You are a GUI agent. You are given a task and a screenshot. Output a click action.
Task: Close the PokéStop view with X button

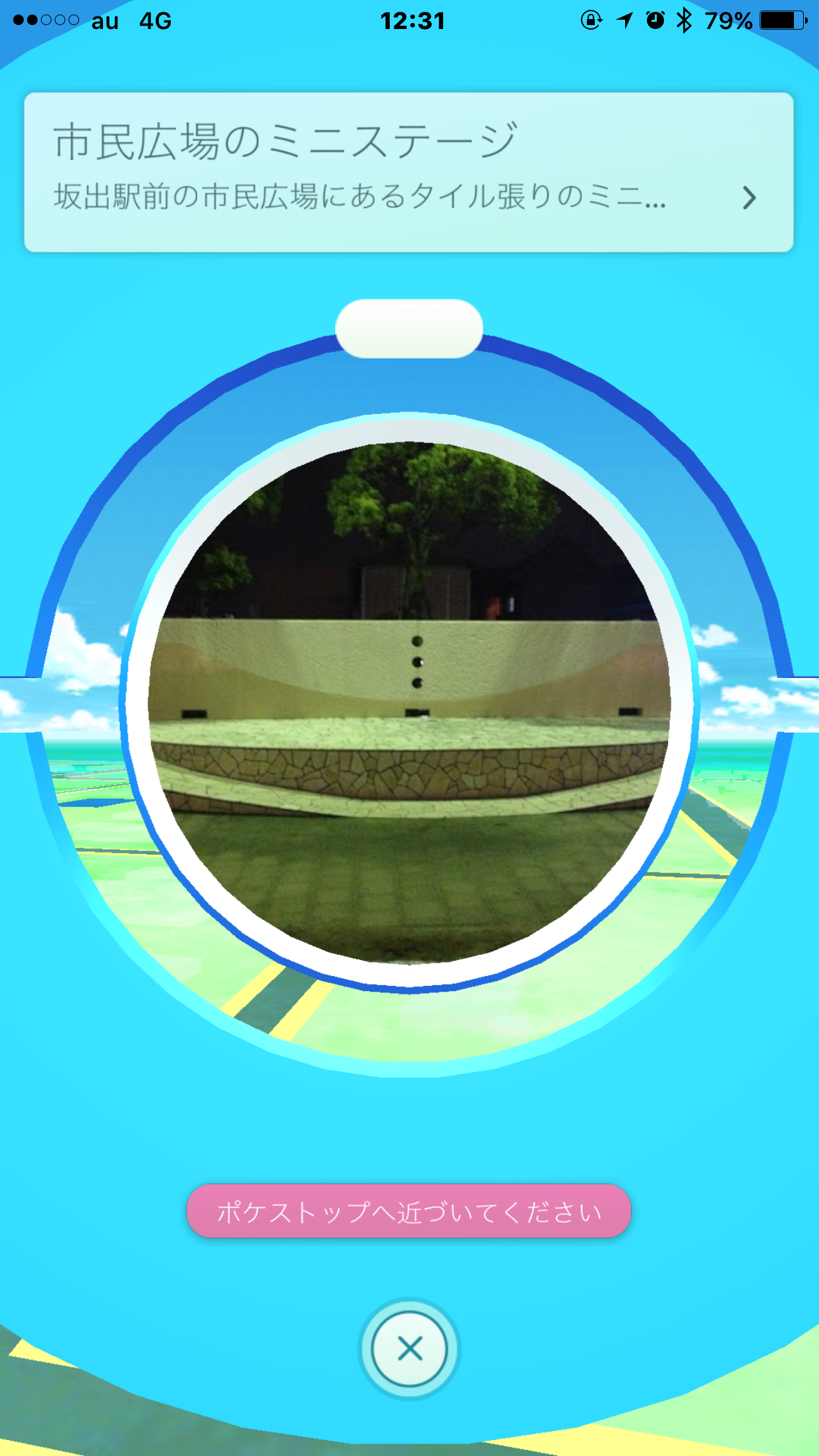coord(409,1349)
